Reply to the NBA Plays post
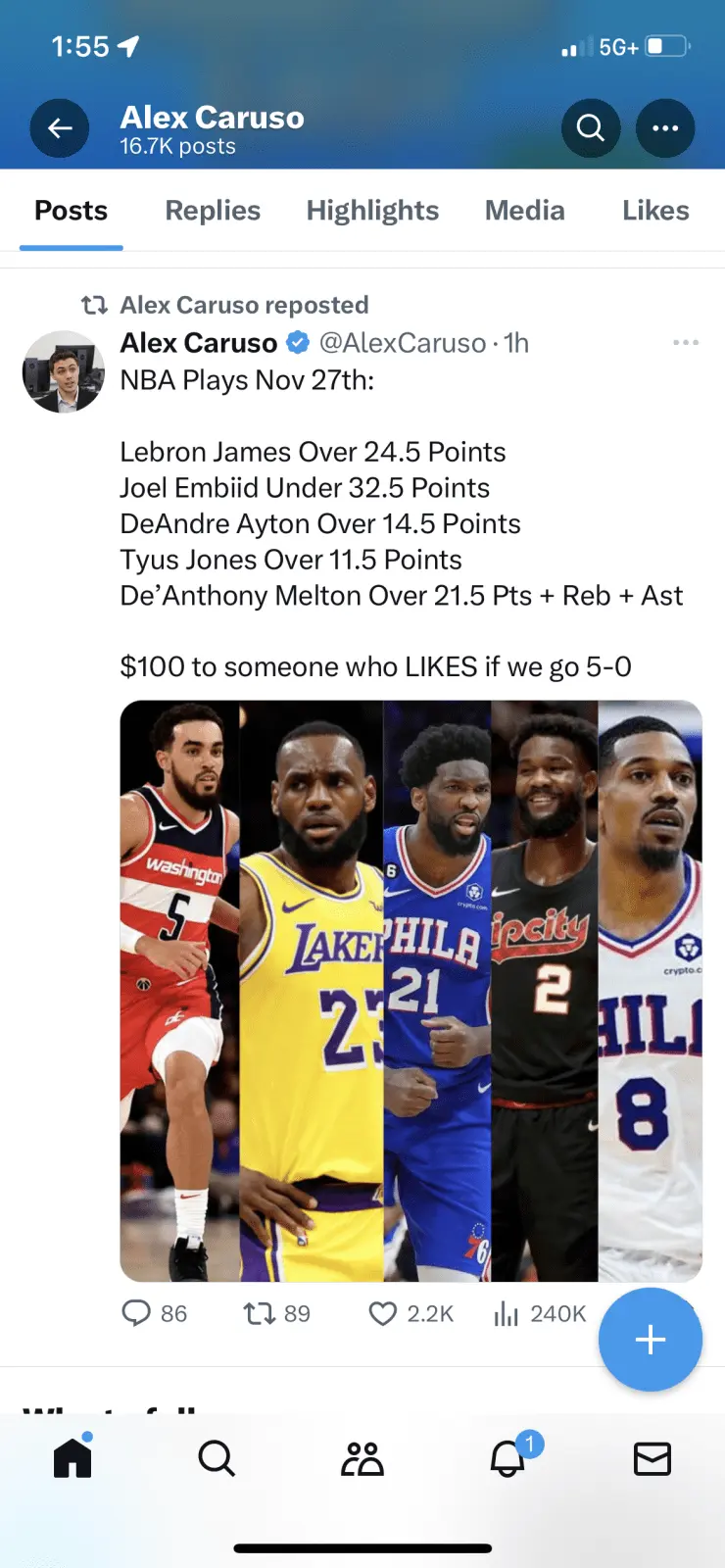This screenshot has height=1568, width=725. click(x=136, y=1313)
